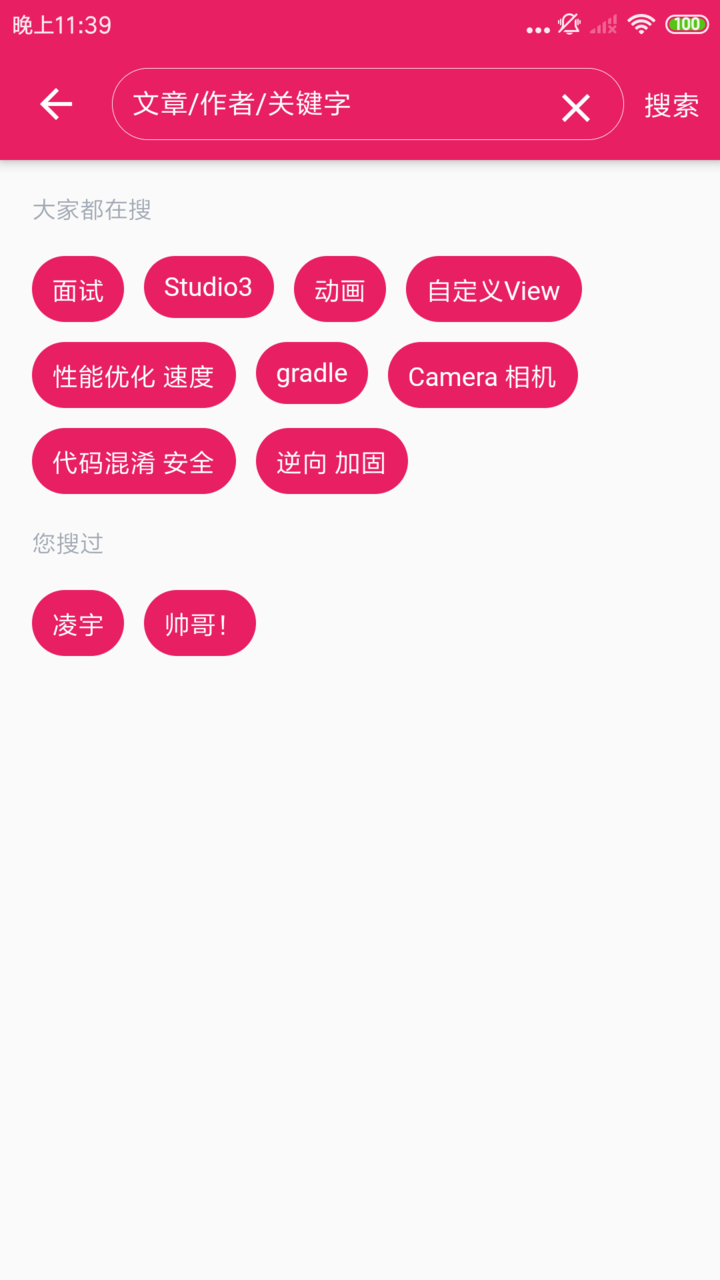Viewport: 720px width, 1280px height.
Task: Click the back arrow to exit search
Action: 56,104
